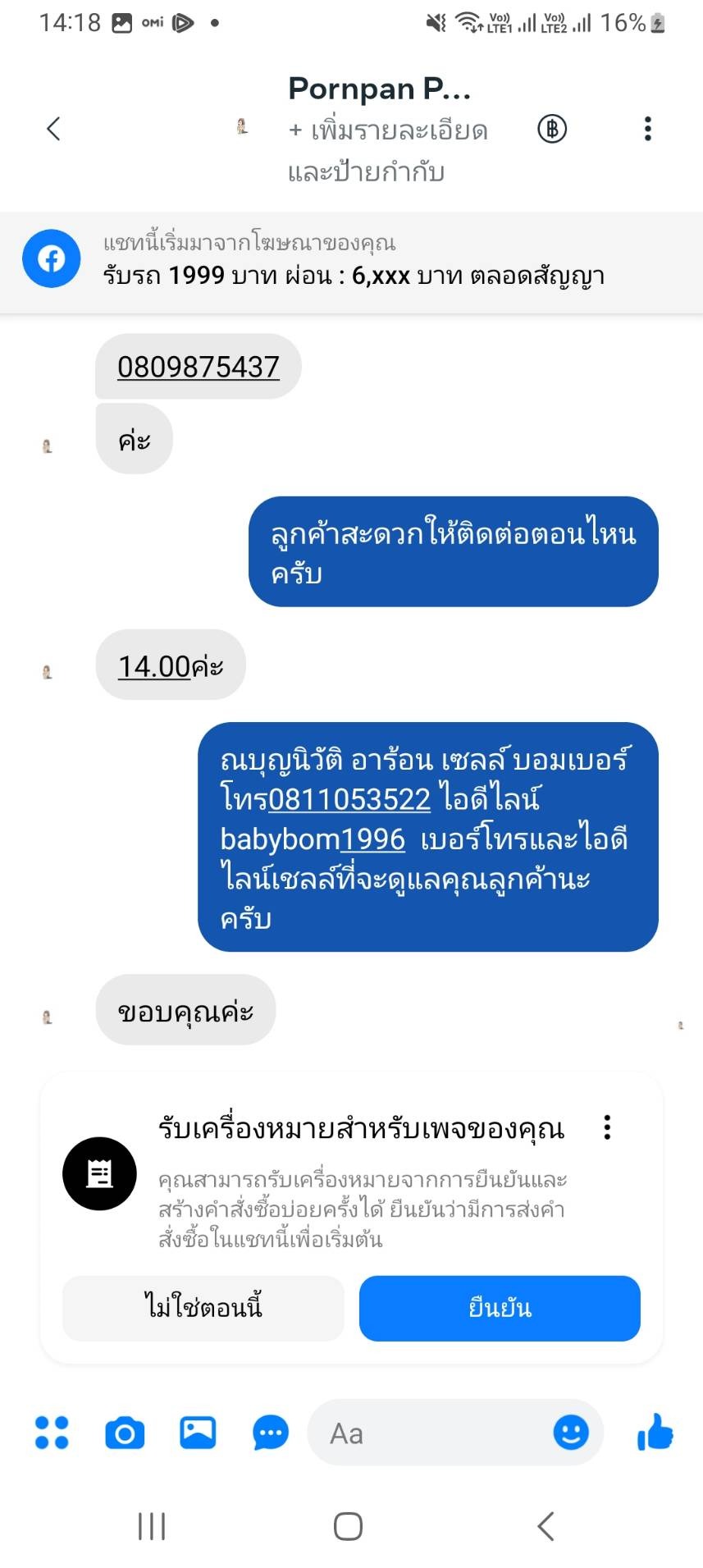Image resolution: width=703 pixels, height=1568 pixels.
Task: Focus the Aa message input field
Action: pyautogui.click(x=427, y=1433)
